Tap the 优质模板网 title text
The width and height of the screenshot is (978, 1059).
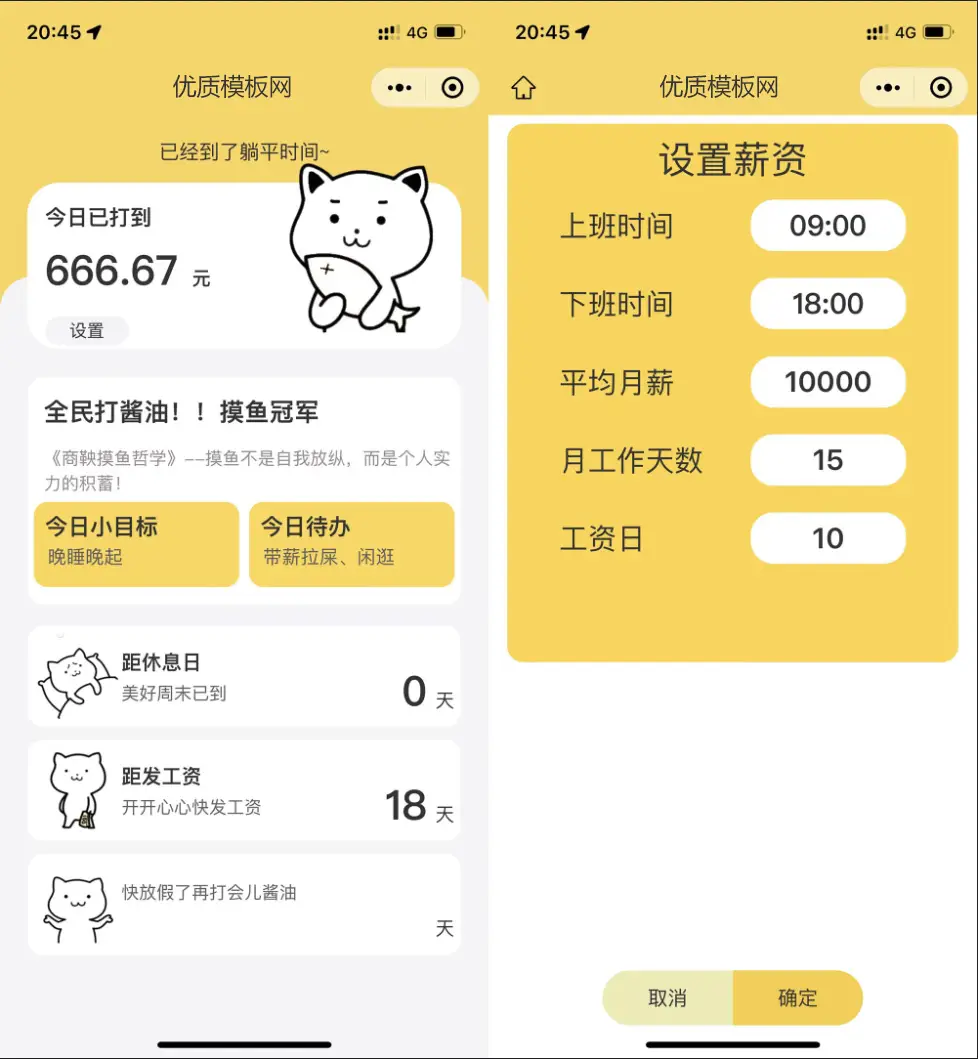[231, 88]
